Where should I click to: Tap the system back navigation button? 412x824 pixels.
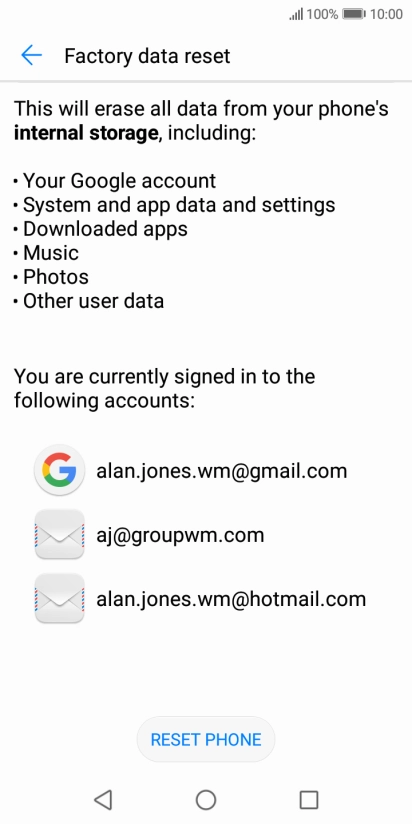click(x=103, y=800)
